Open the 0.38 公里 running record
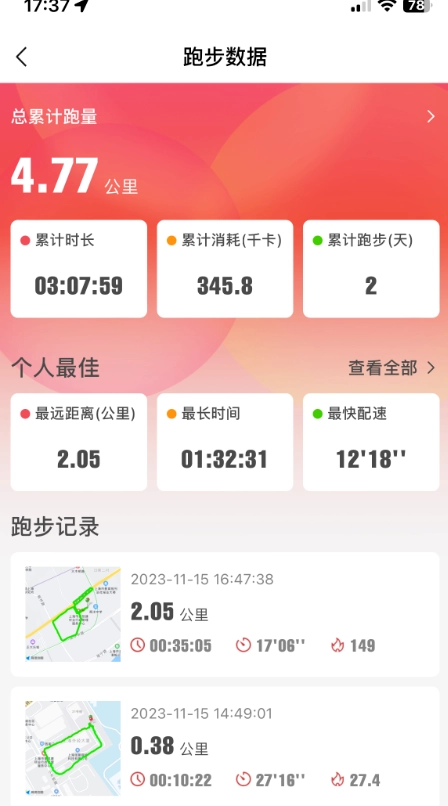 (x=225, y=746)
